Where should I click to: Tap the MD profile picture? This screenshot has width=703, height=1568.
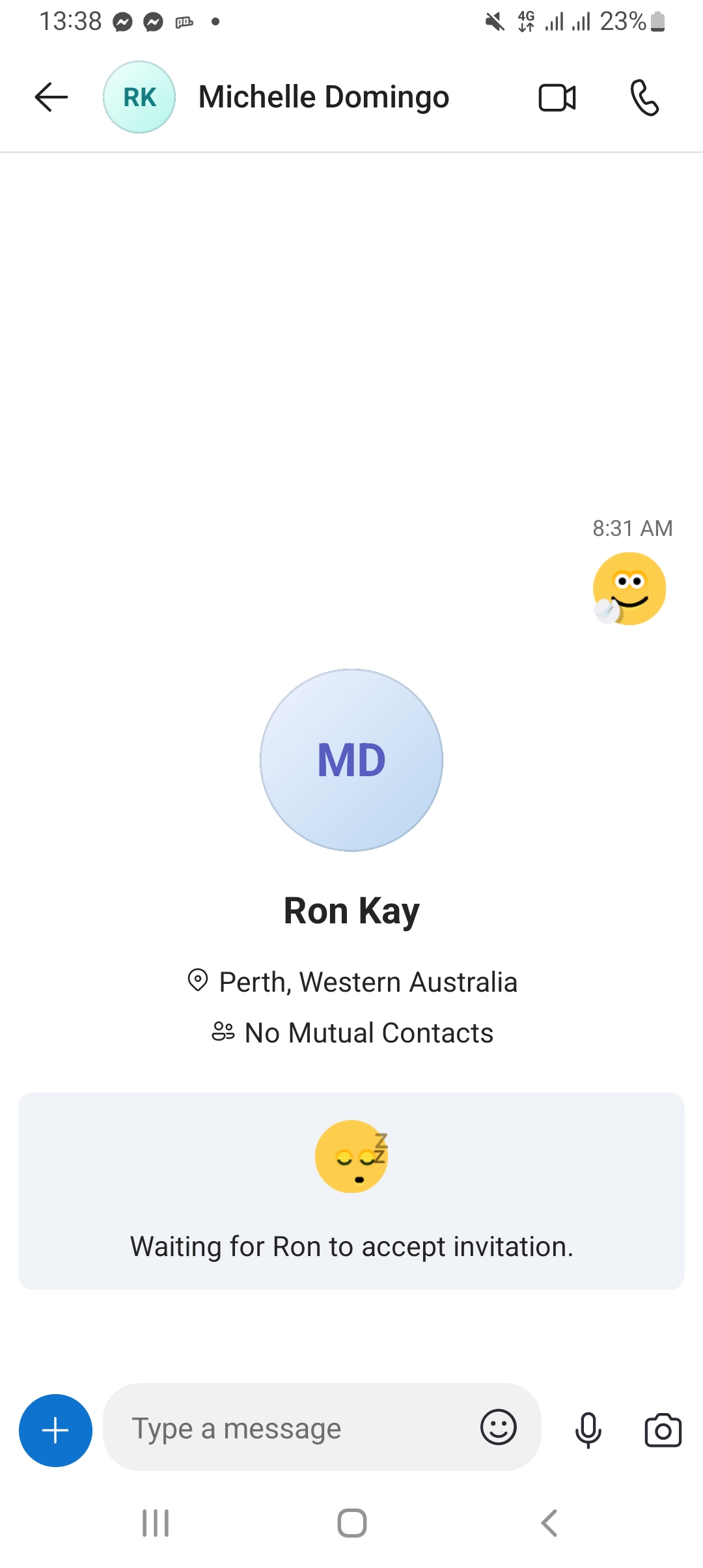tap(351, 760)
